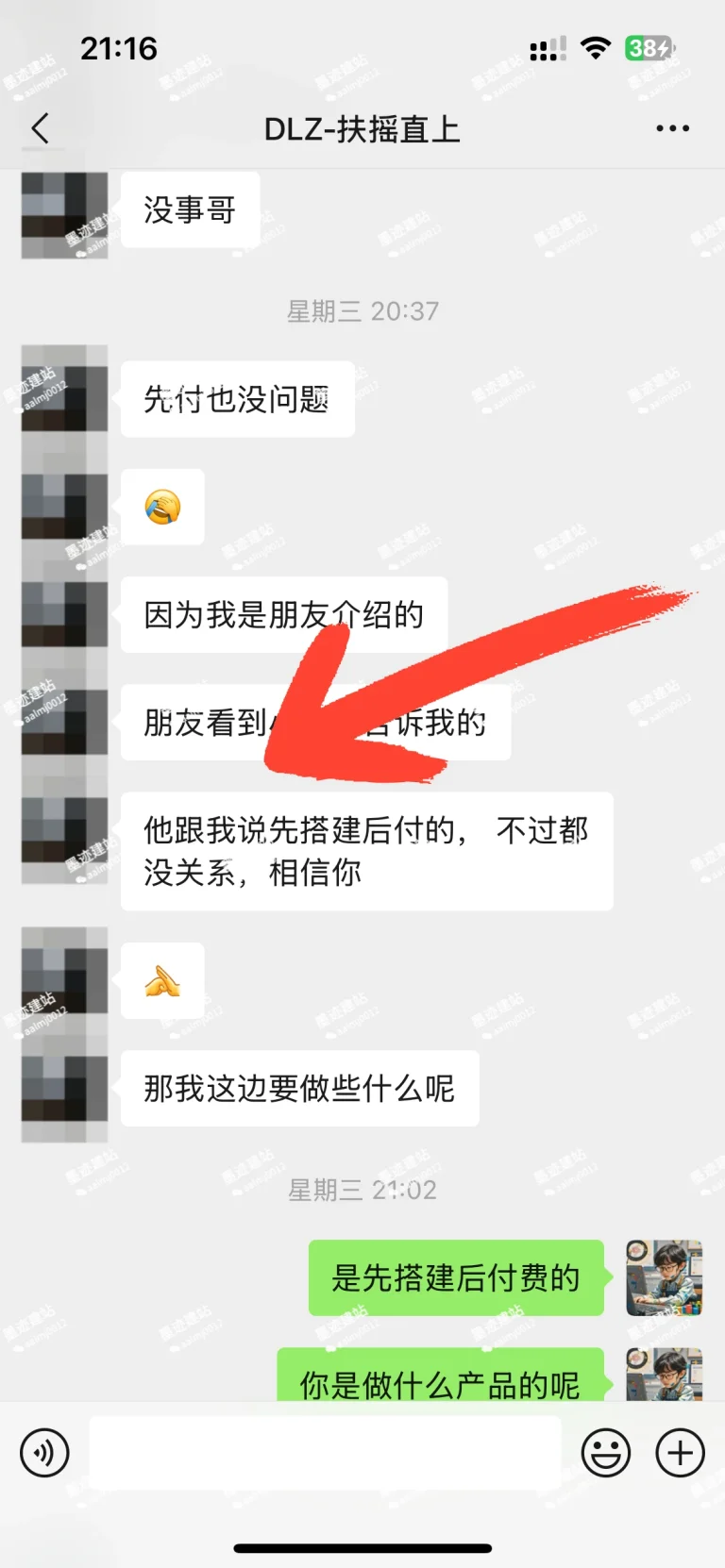This screenshot has width=725, height=1568.
Task: Open the chat details overflow menu
Action: (672, 128)
